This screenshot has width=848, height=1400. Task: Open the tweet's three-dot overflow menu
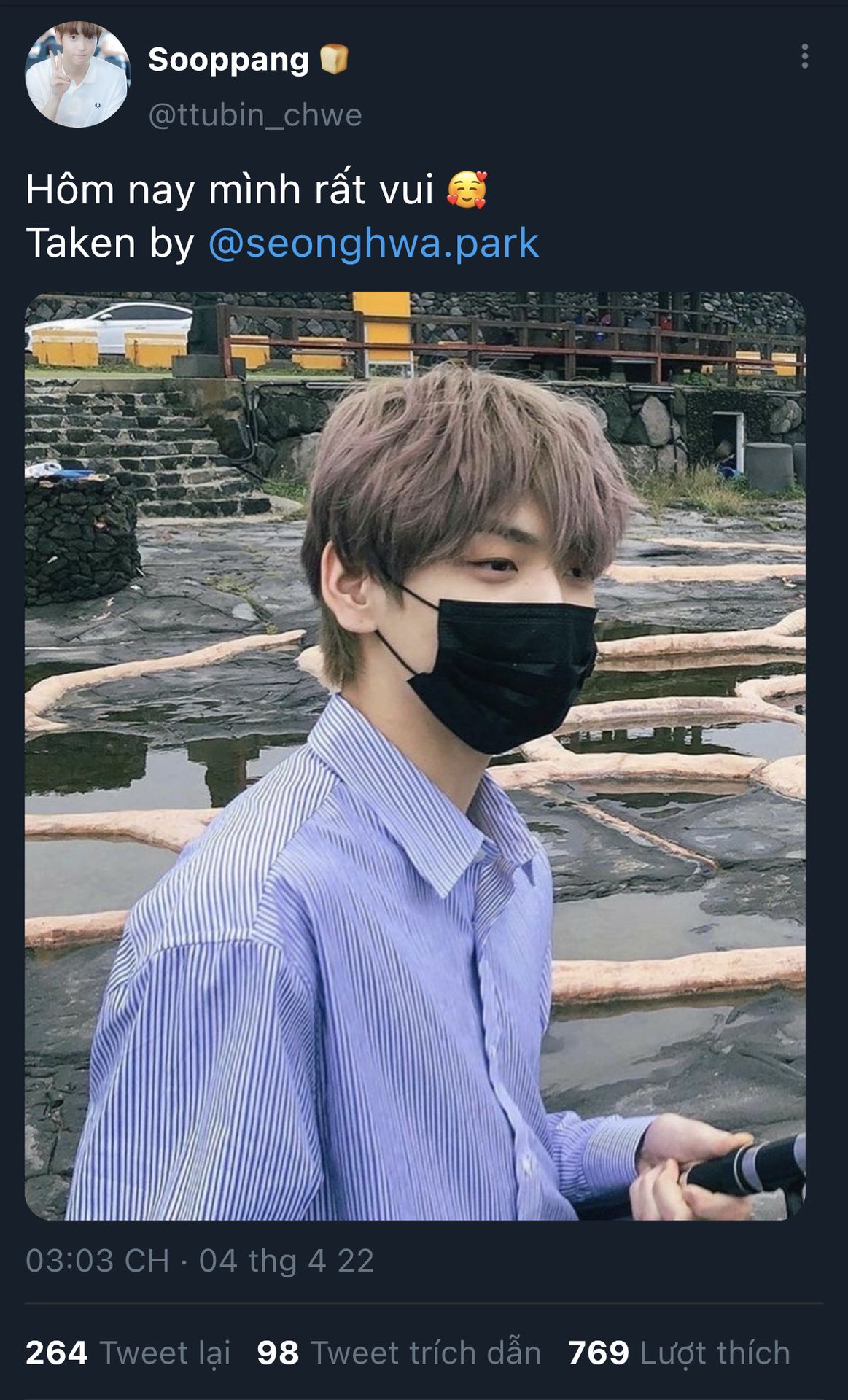click(804, 57)
